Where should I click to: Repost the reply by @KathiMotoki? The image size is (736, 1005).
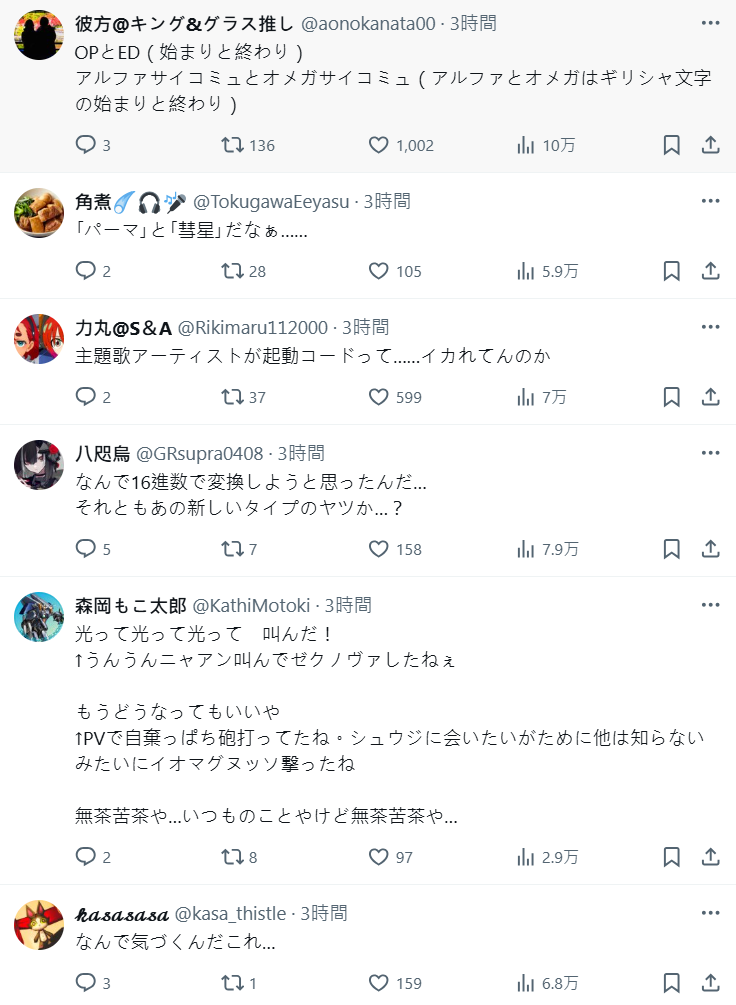click(x=231, y=857)
